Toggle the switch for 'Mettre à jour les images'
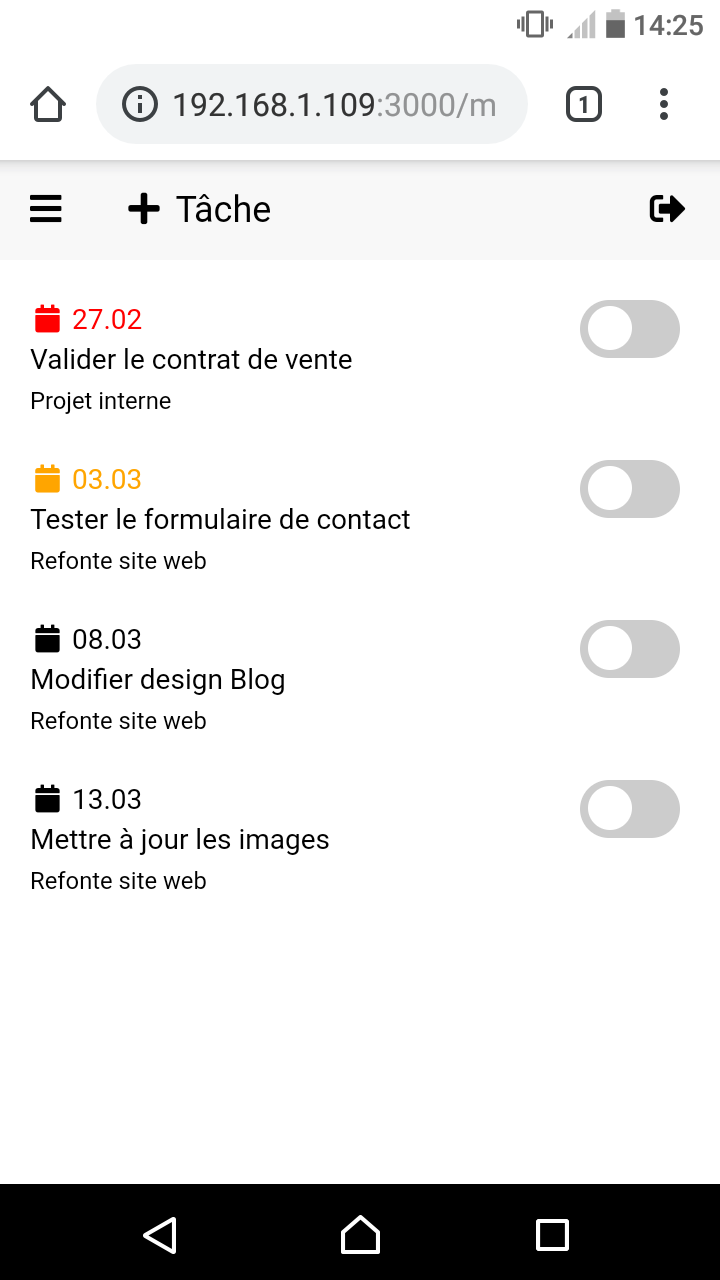This screenshot has height=1280, width=720. (630, 808)
